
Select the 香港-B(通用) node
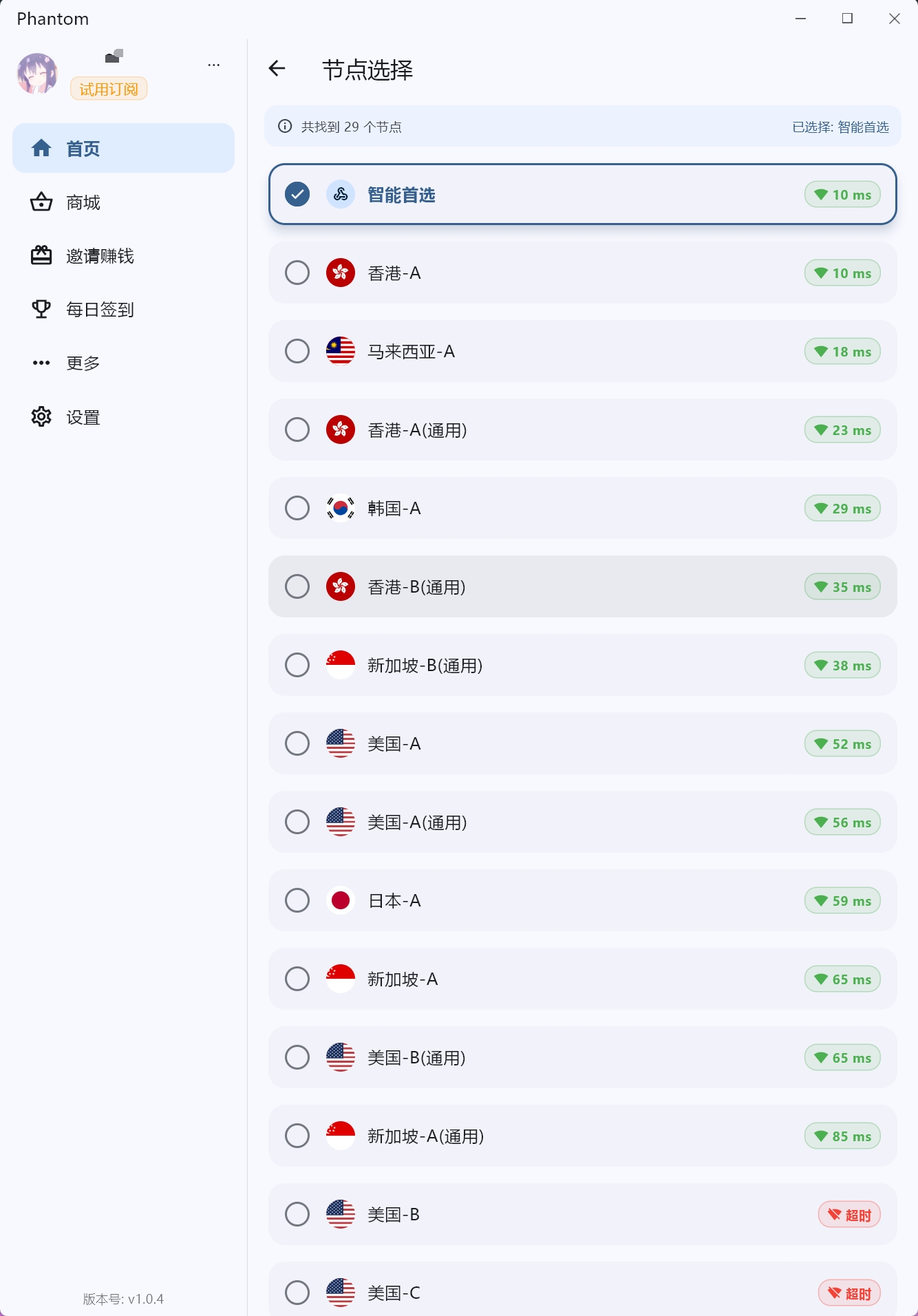[582, 587]
